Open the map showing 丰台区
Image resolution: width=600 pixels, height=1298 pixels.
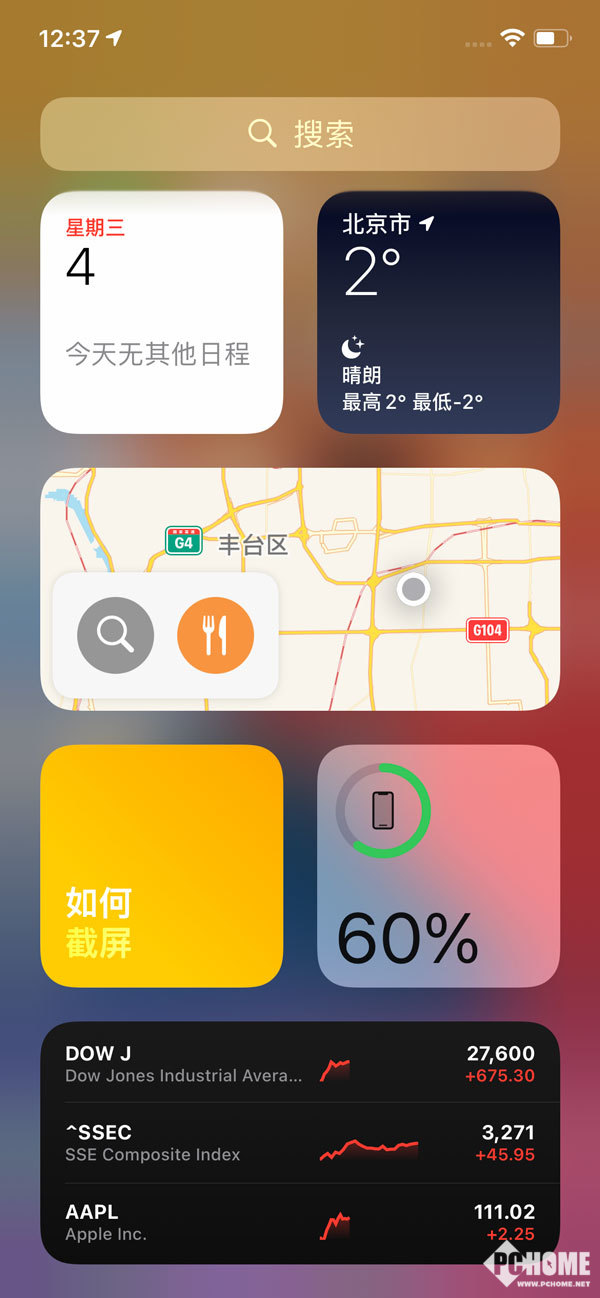click(x=300, y=589)
